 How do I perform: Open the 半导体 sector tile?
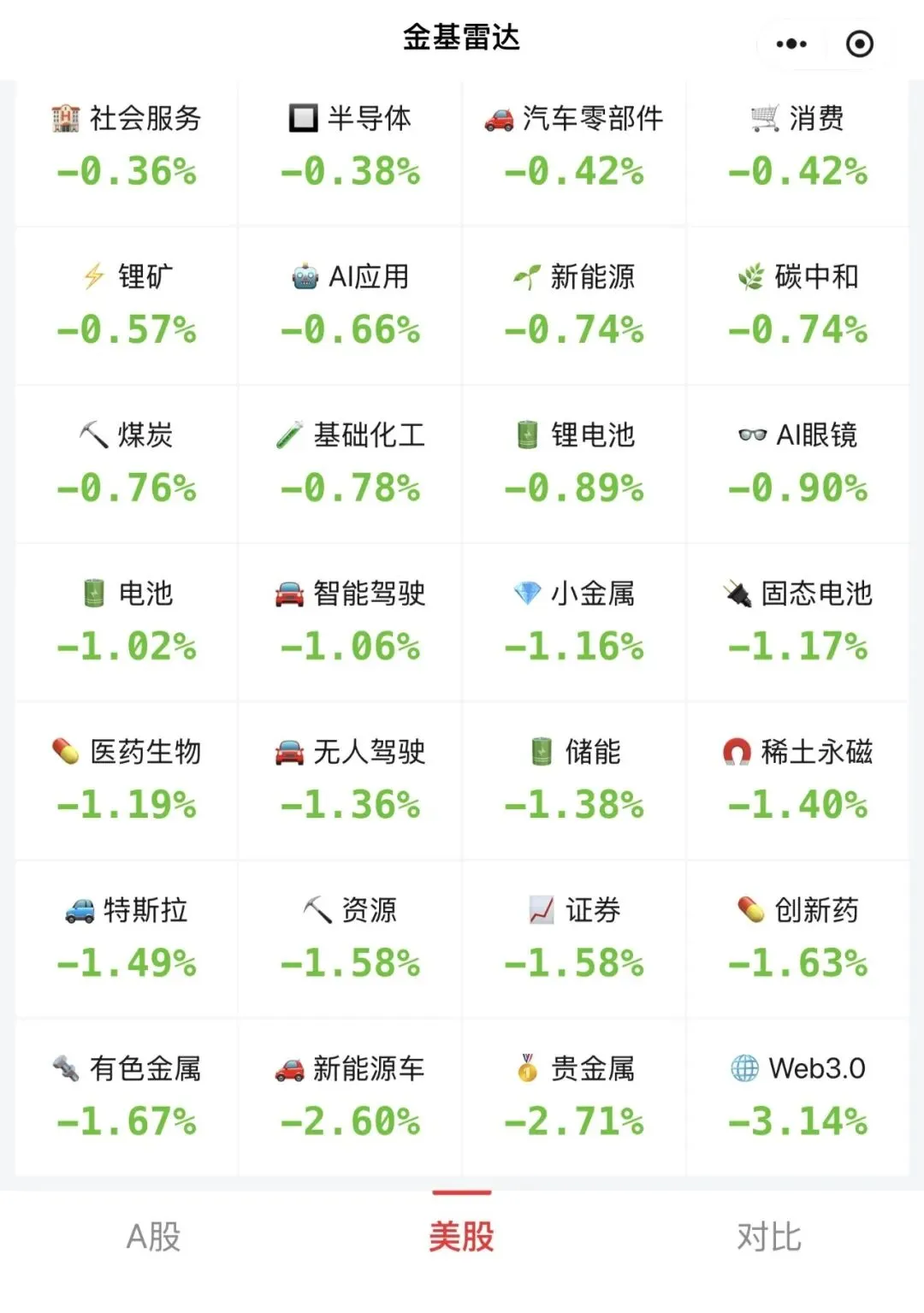[x=350, y=146]
